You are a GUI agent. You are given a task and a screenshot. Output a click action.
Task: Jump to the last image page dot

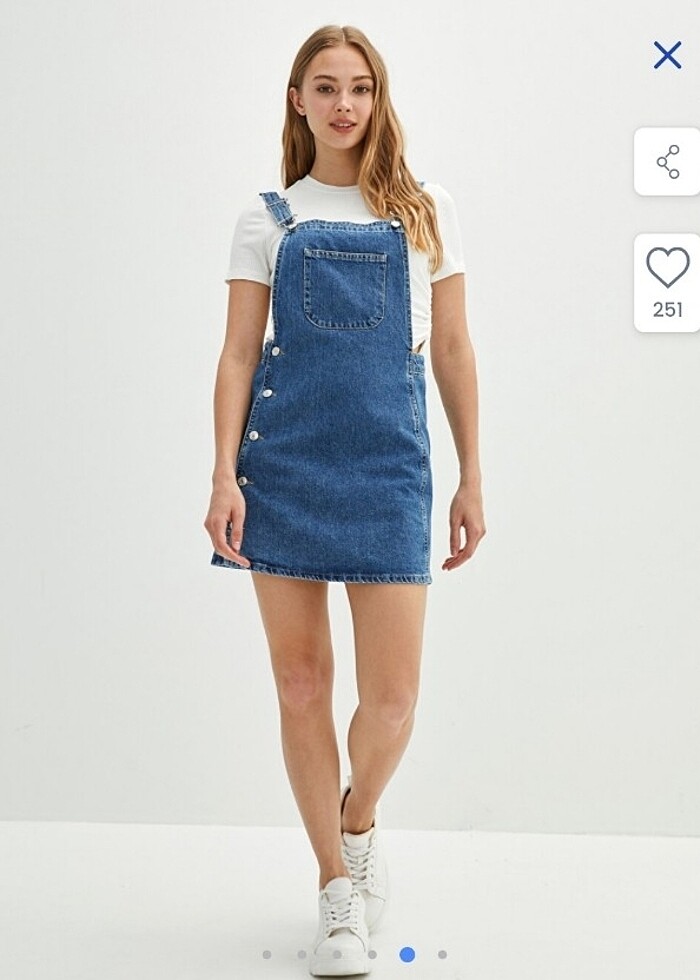tap(442, 954)
